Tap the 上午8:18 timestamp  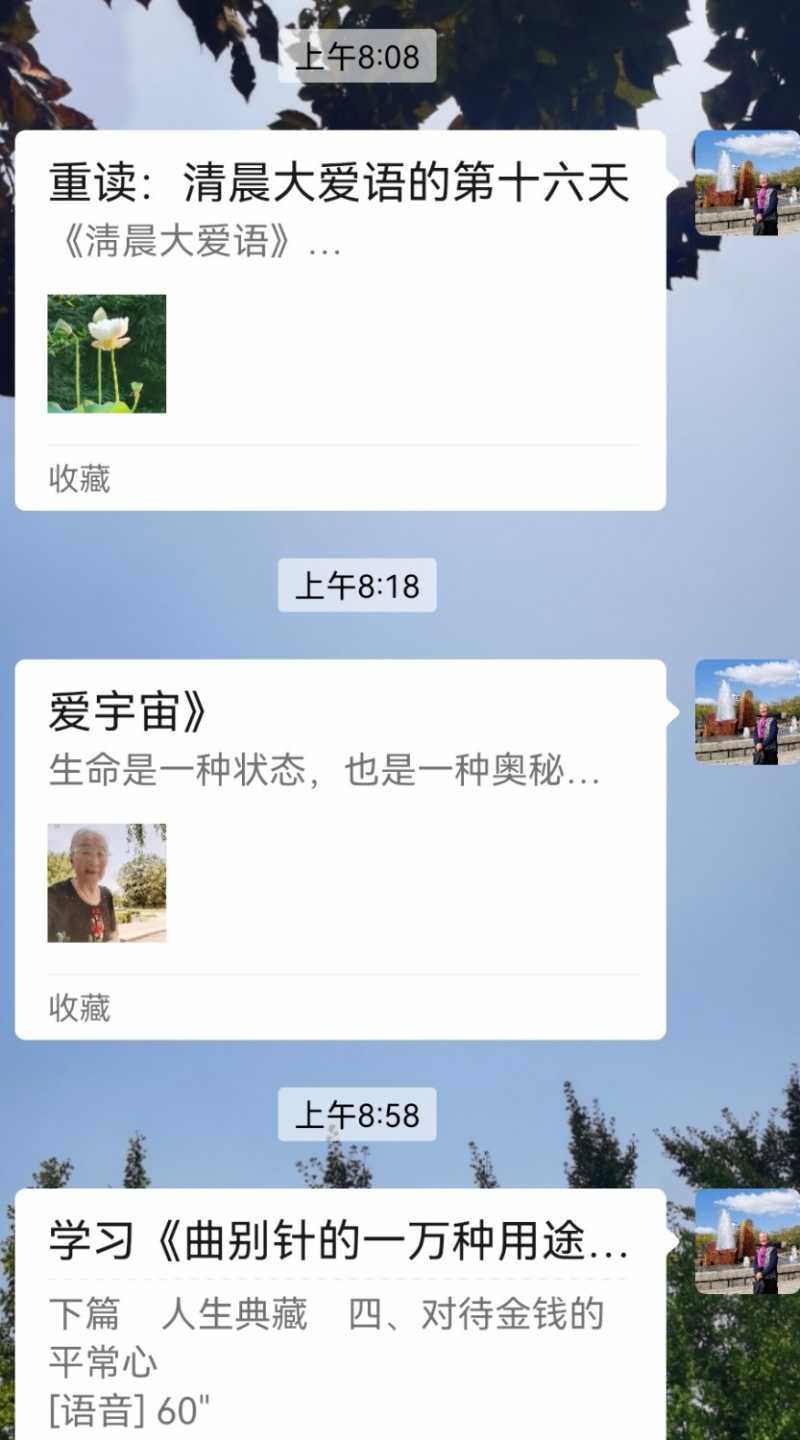pyautogui.click(x=356, y=587)
